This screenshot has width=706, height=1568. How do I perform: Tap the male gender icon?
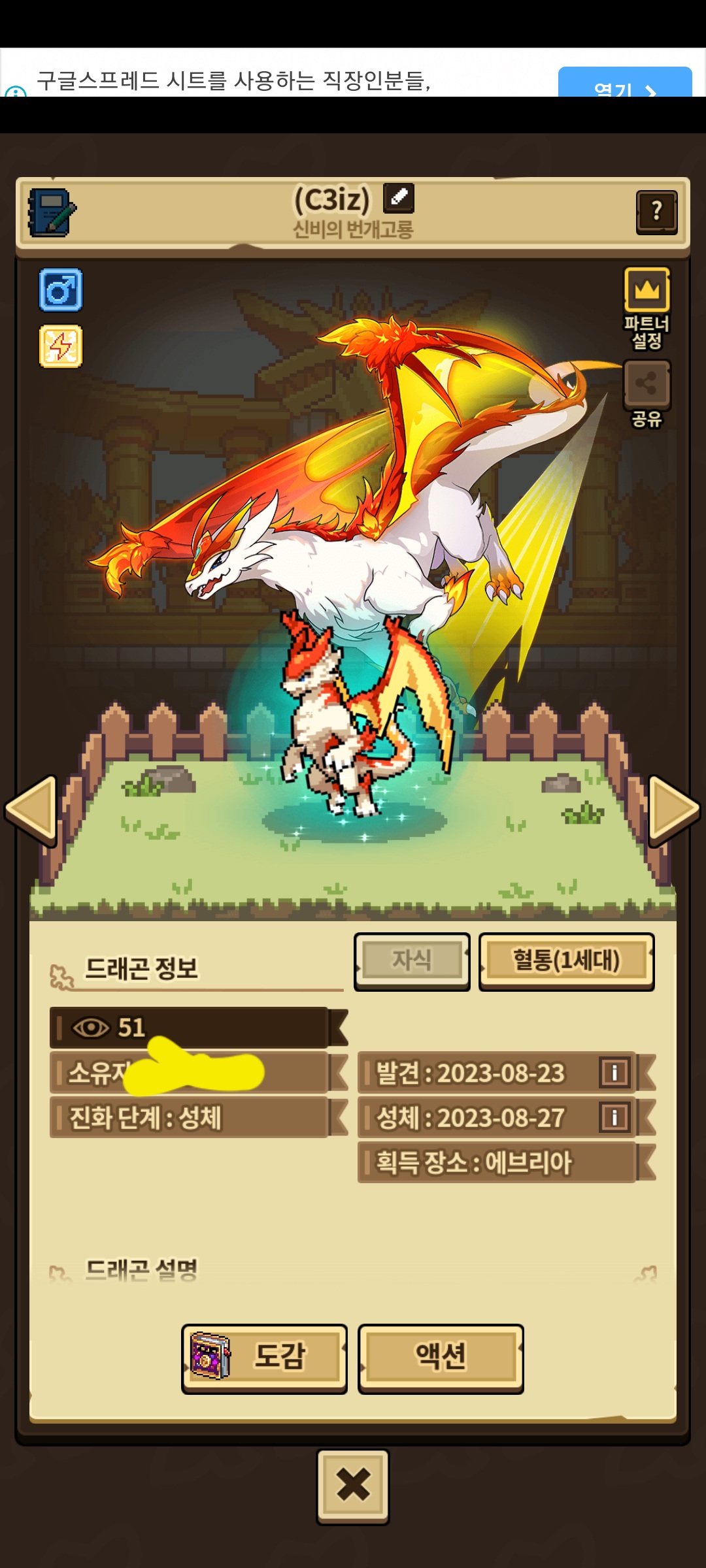click(x=61, y=289)
